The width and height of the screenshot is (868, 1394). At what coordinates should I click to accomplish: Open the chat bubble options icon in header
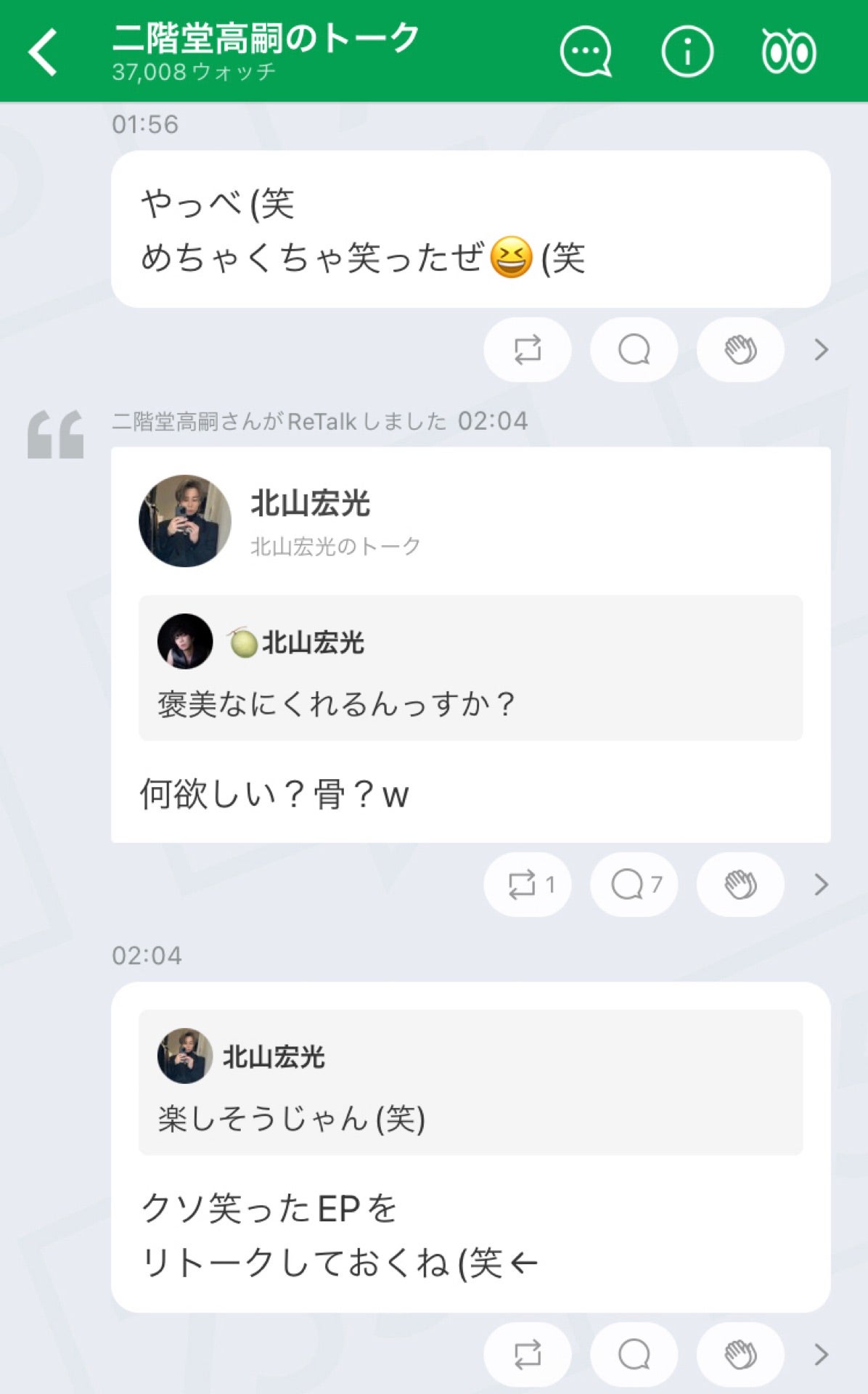click(588, 52)
